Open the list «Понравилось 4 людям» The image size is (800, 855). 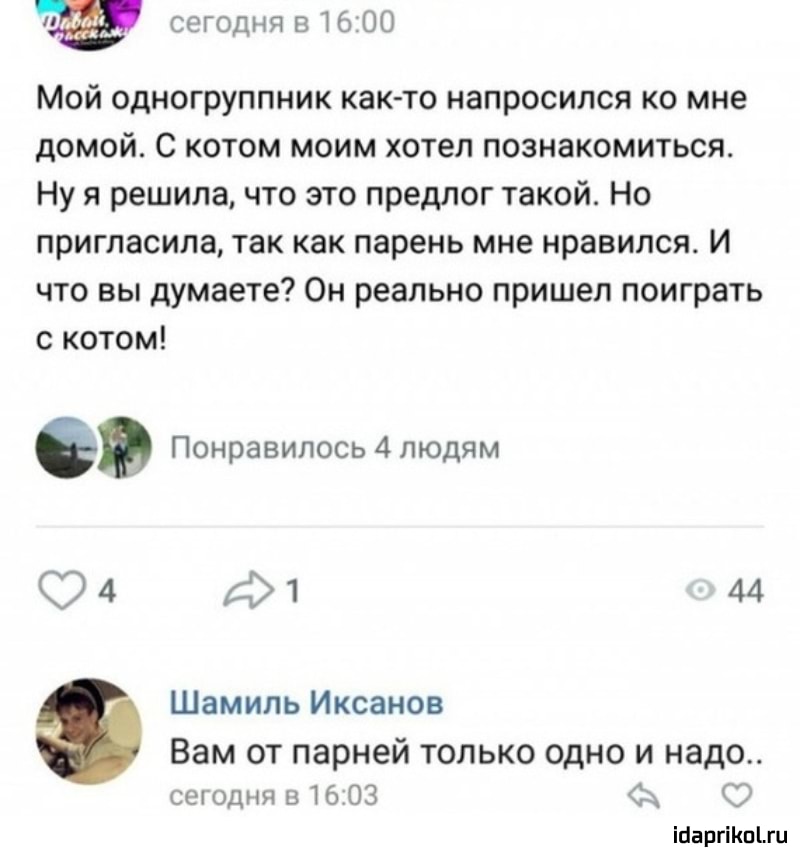(x=336, y=446)
